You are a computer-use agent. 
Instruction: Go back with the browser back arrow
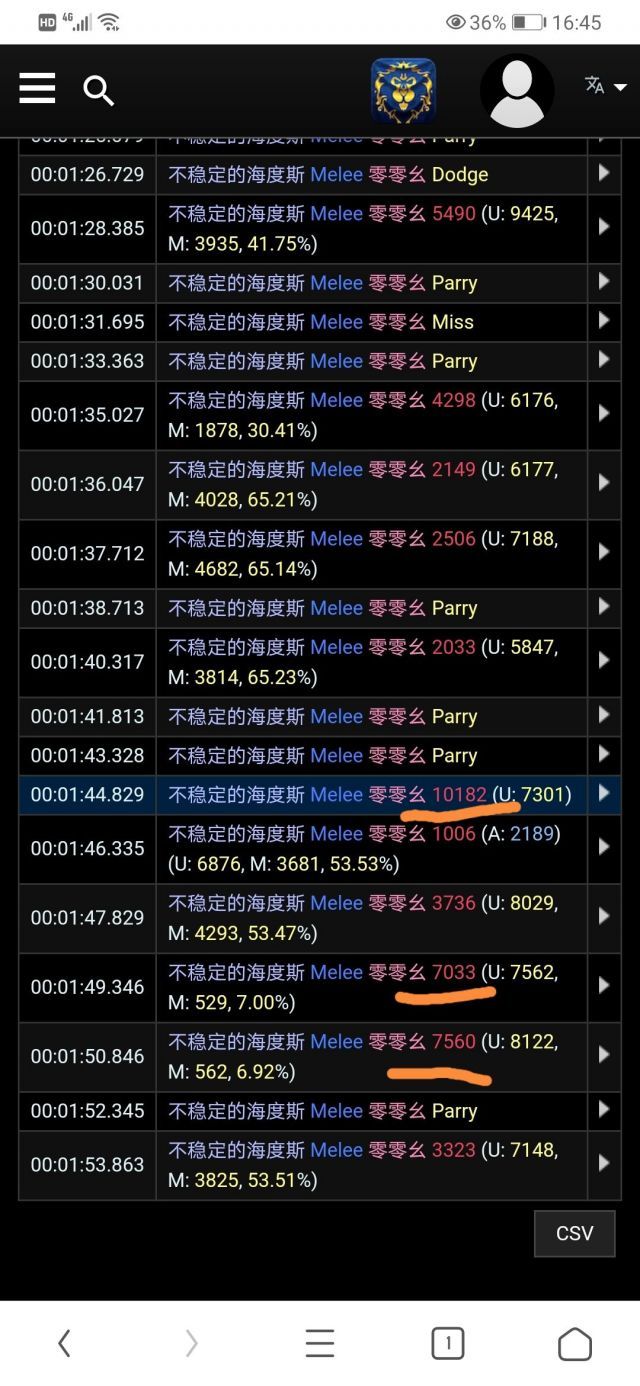tap(64, 1343)
